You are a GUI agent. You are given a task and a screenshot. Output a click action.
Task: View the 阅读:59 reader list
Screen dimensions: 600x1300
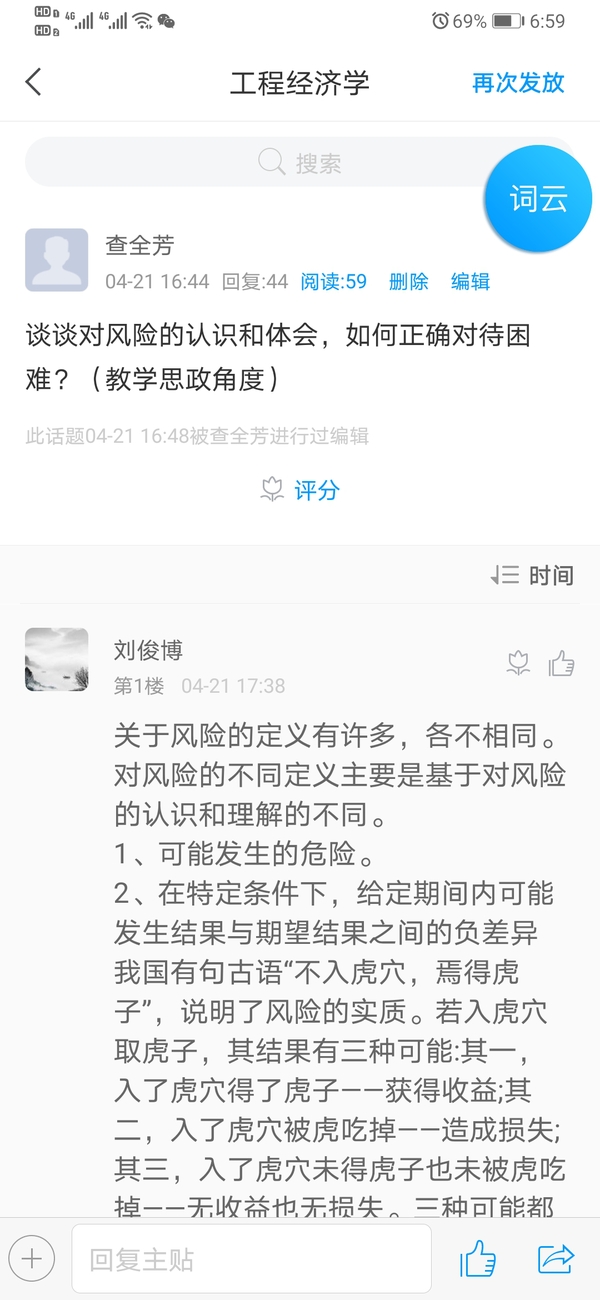point(334,282)
